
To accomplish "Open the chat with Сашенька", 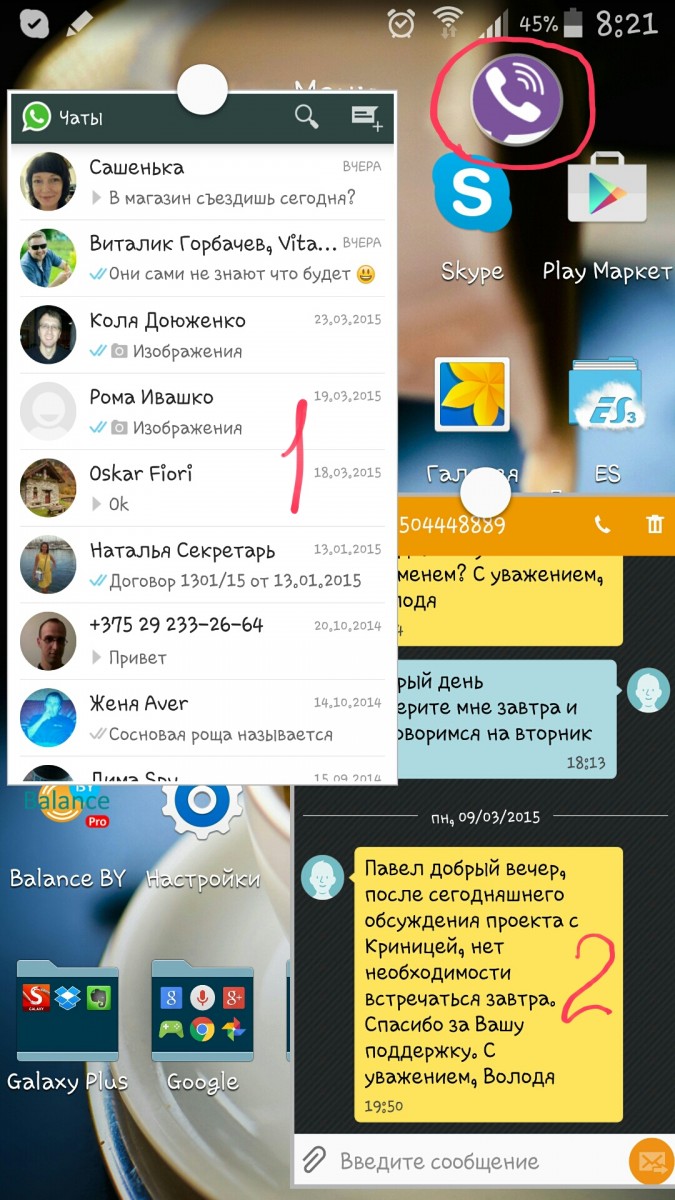I will click(202, 182).
